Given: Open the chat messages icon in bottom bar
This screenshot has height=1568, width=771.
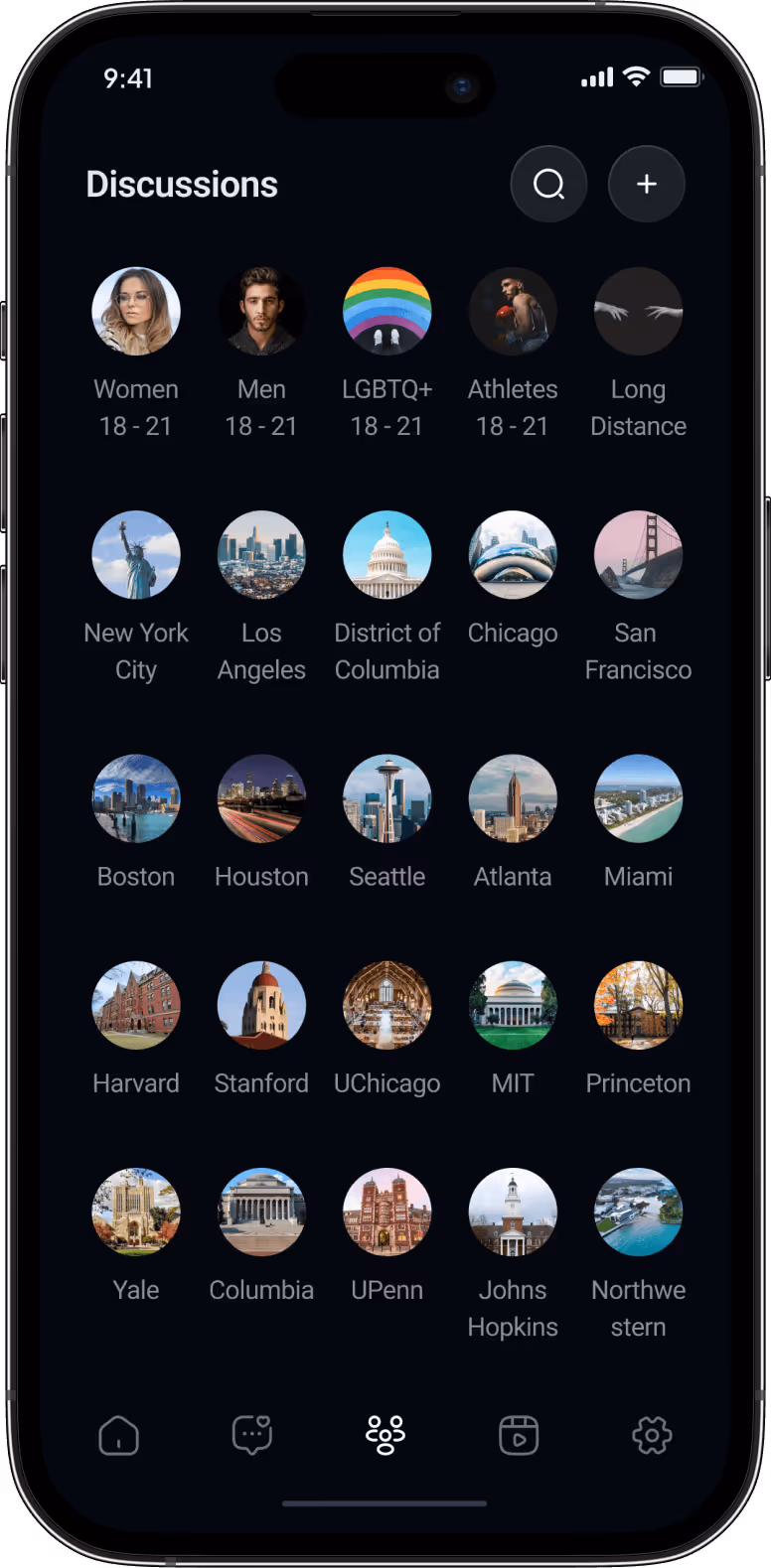Looking at the screenshot, I should tap(251, 1435).
